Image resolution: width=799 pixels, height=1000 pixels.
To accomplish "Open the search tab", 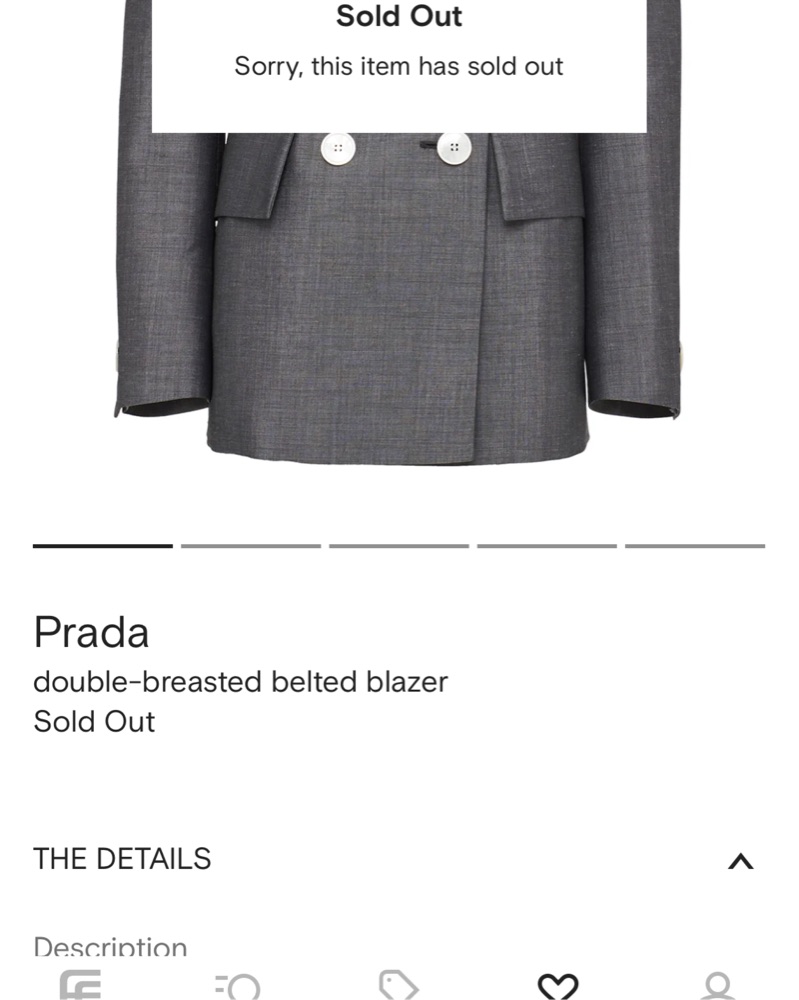I will pos(238,986).
